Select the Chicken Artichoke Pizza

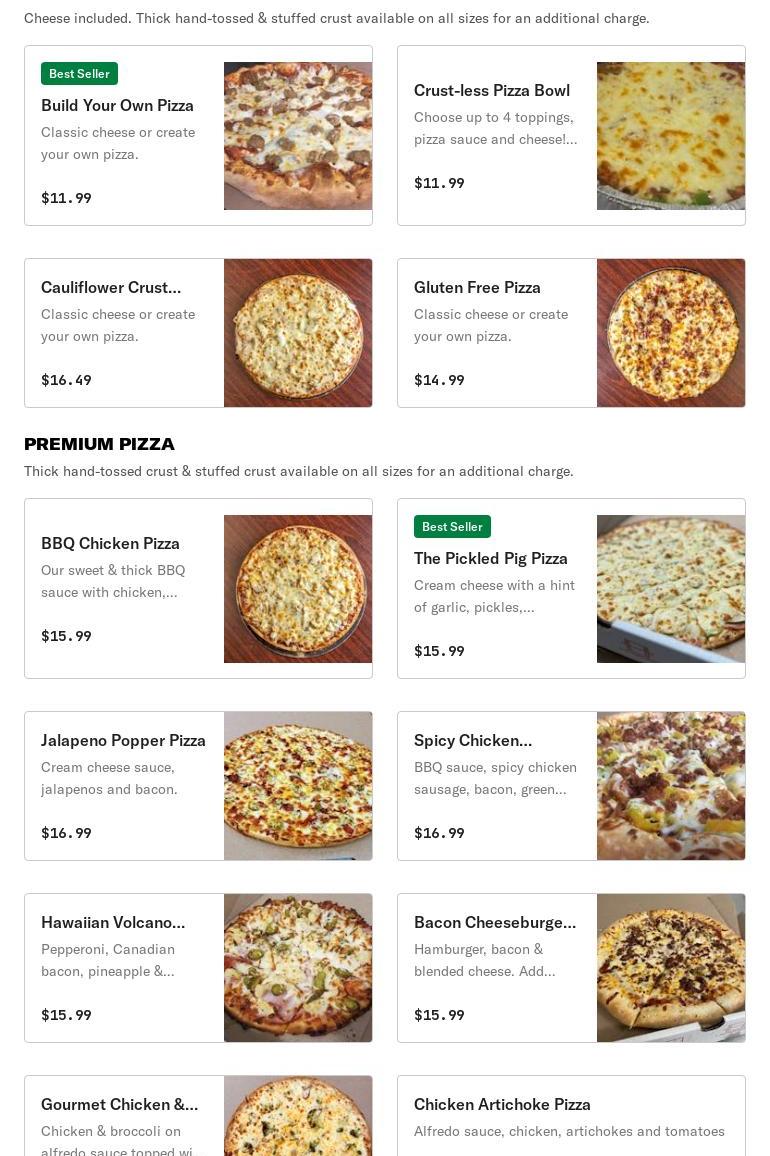[571, 1116]
